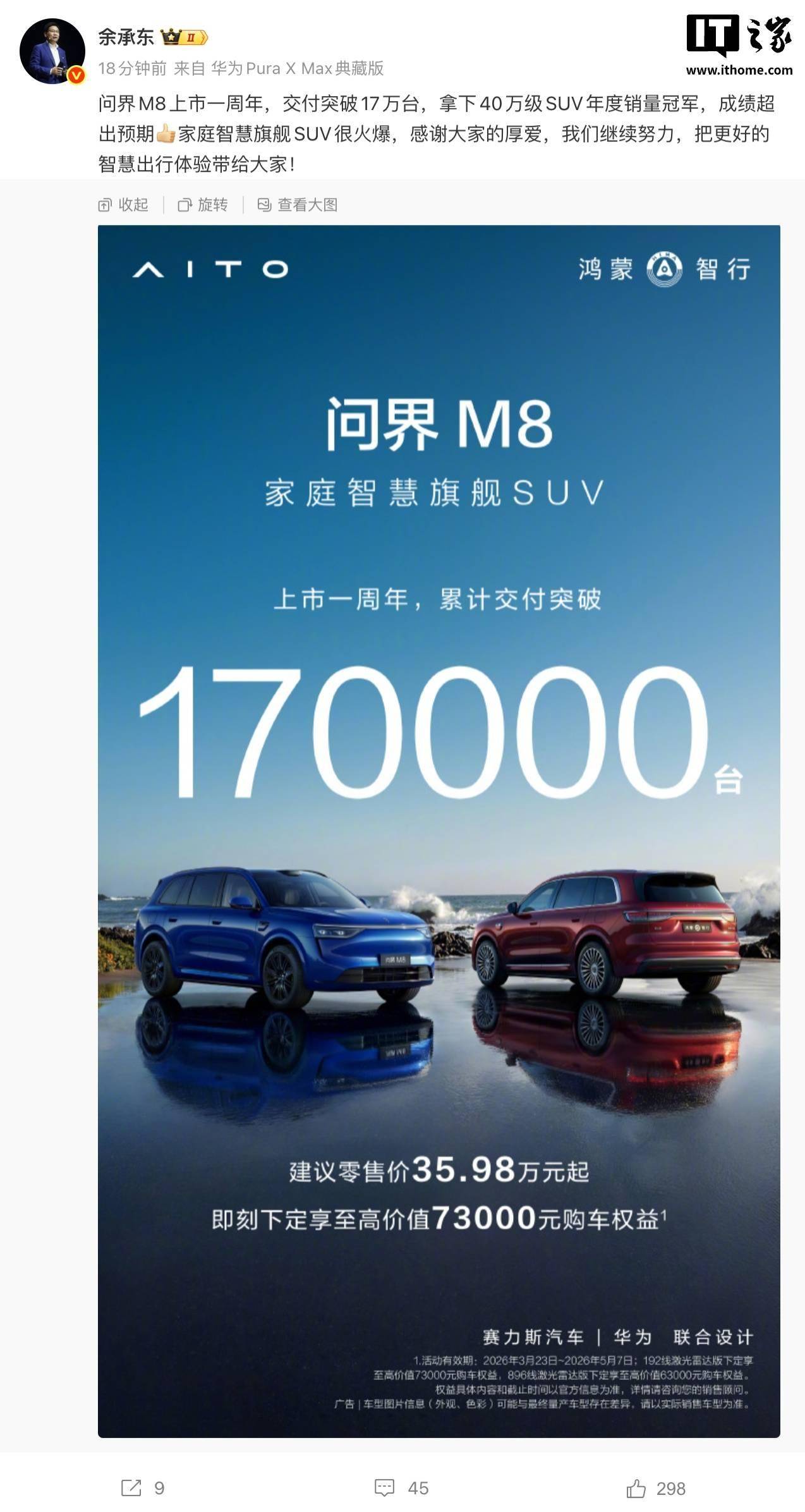The height and width of the screenshot is (1512, 805).
Task: Like this post
Action: [655, 1489]
